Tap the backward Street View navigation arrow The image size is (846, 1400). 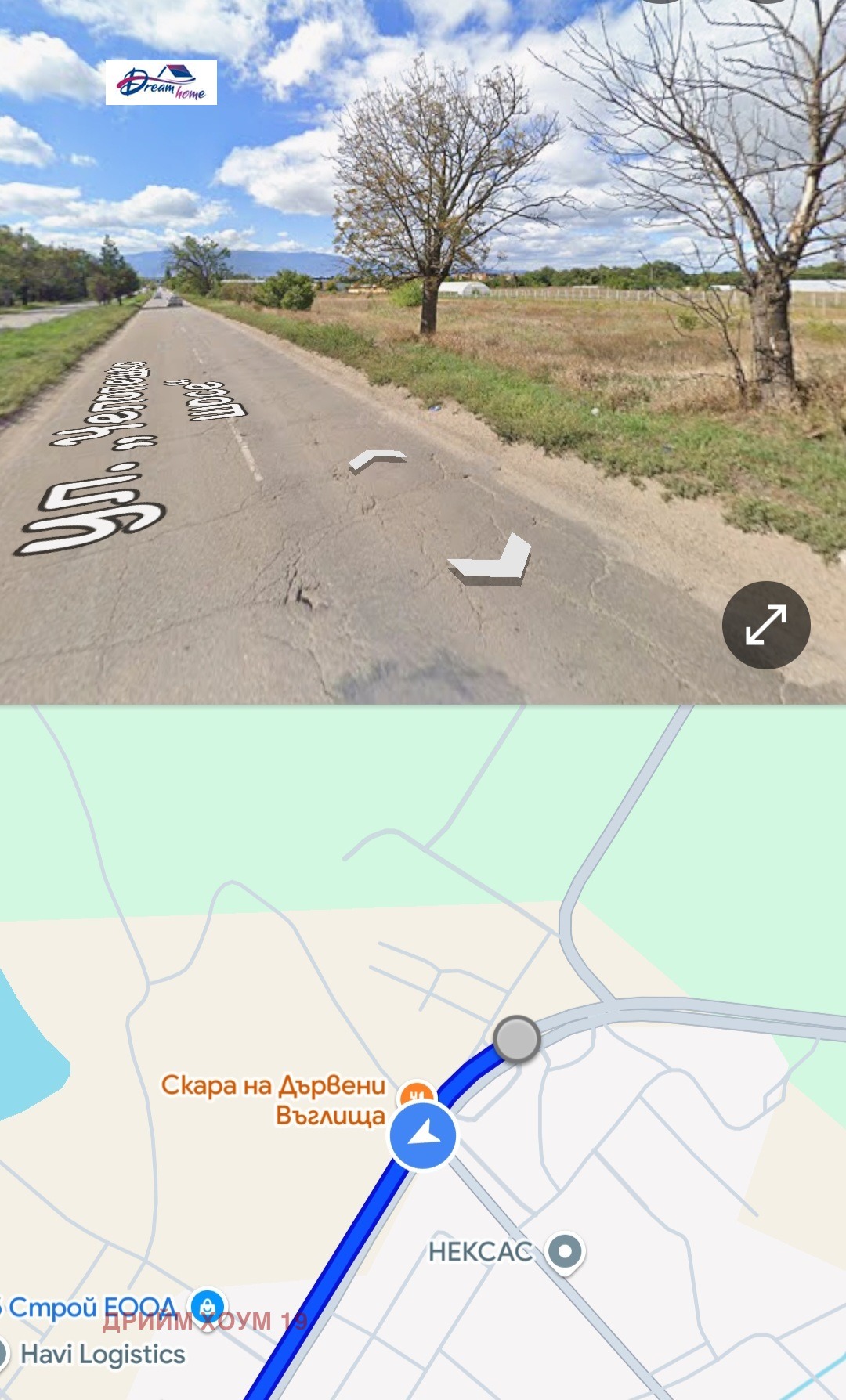click(x=492, y=559)
